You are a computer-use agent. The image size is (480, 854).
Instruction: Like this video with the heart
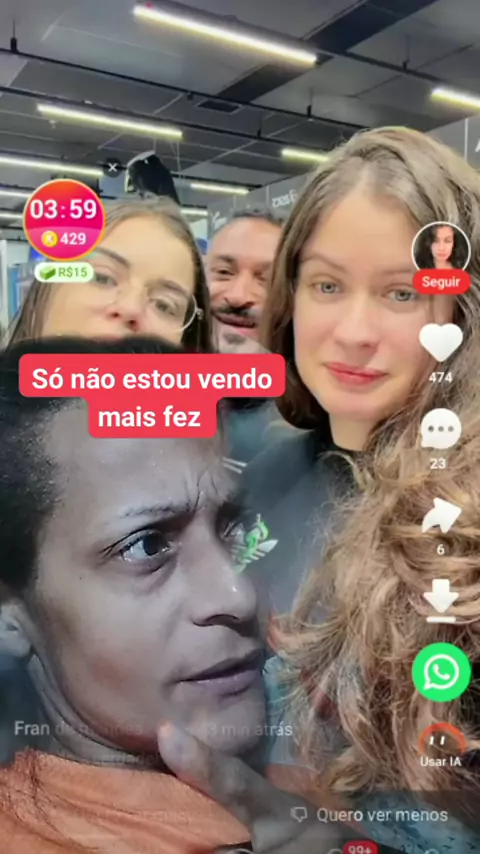(x=440, y=342)
